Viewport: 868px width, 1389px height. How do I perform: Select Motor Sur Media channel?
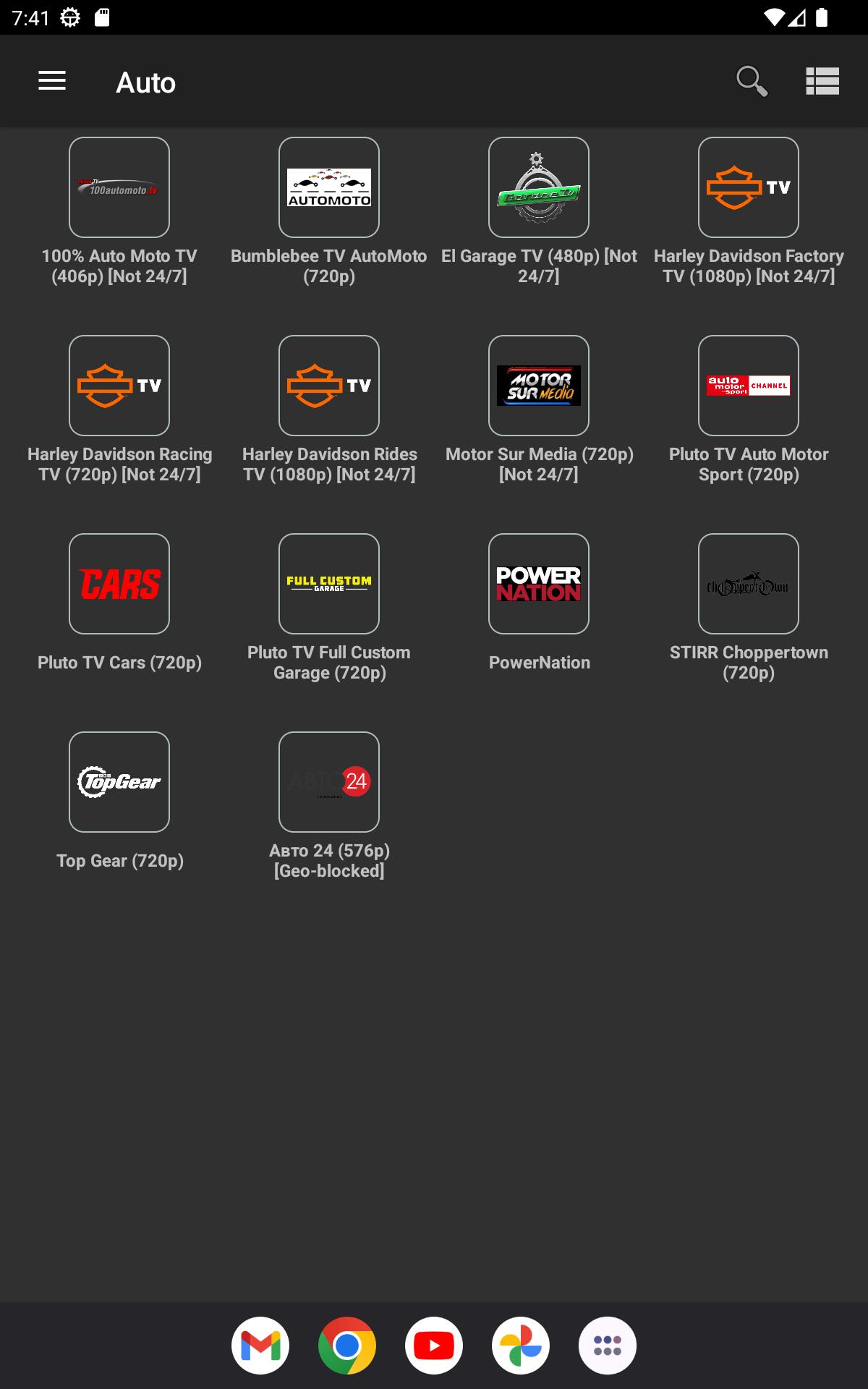[539, 386]
